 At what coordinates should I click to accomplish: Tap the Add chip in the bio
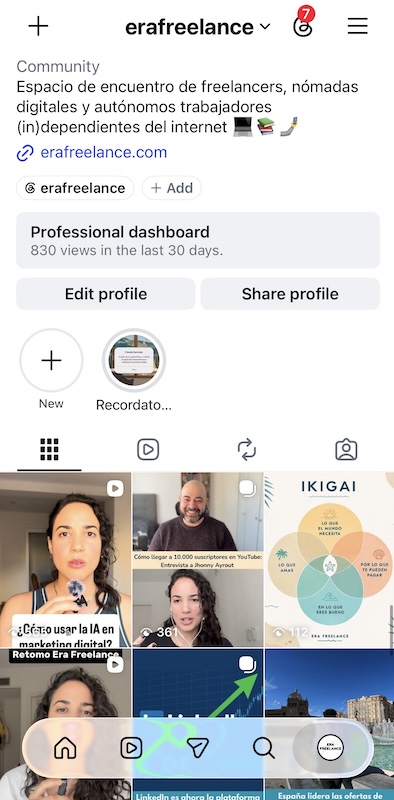click(x=171, y=188)
